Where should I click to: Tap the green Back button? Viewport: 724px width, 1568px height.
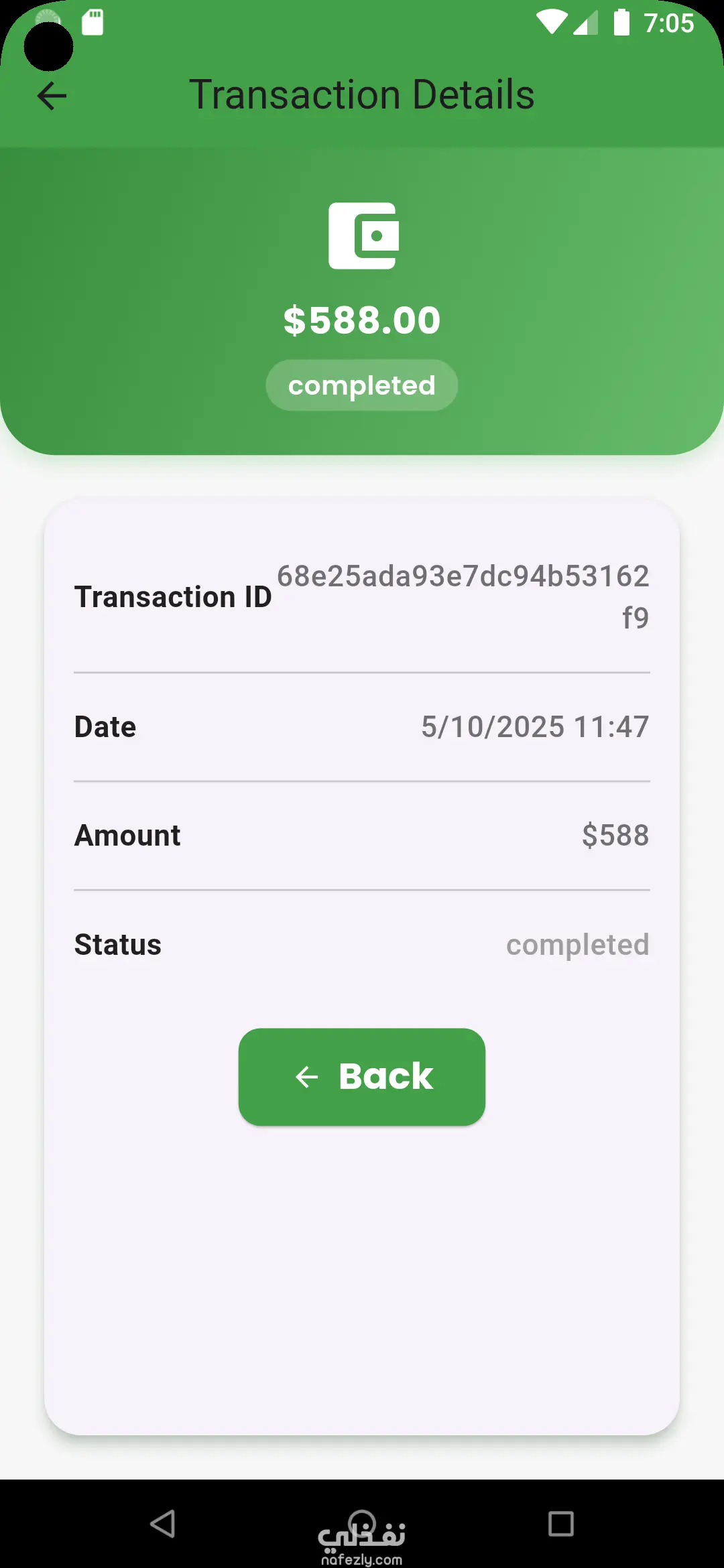(x=362, y=1077)
